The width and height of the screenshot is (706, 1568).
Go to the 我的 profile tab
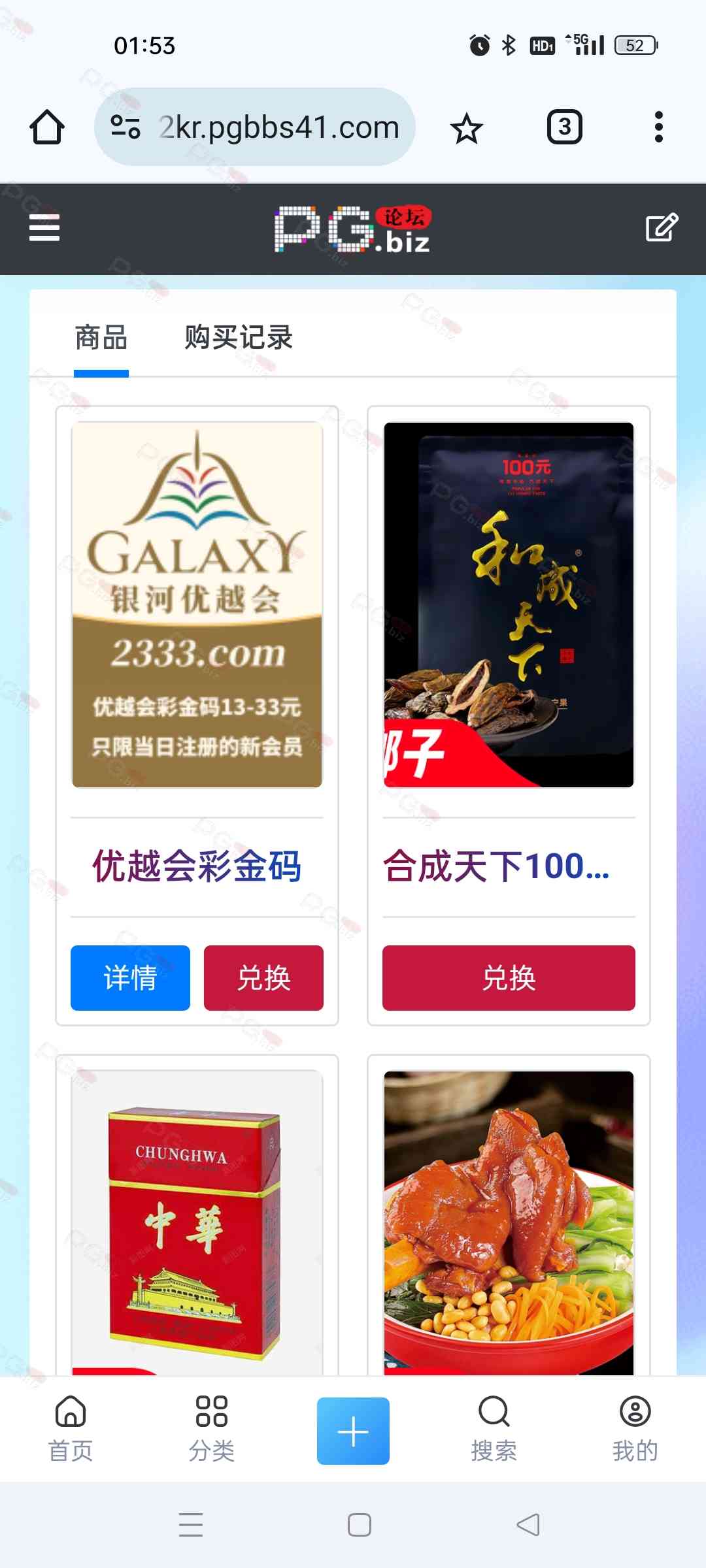pos(635,1428)
